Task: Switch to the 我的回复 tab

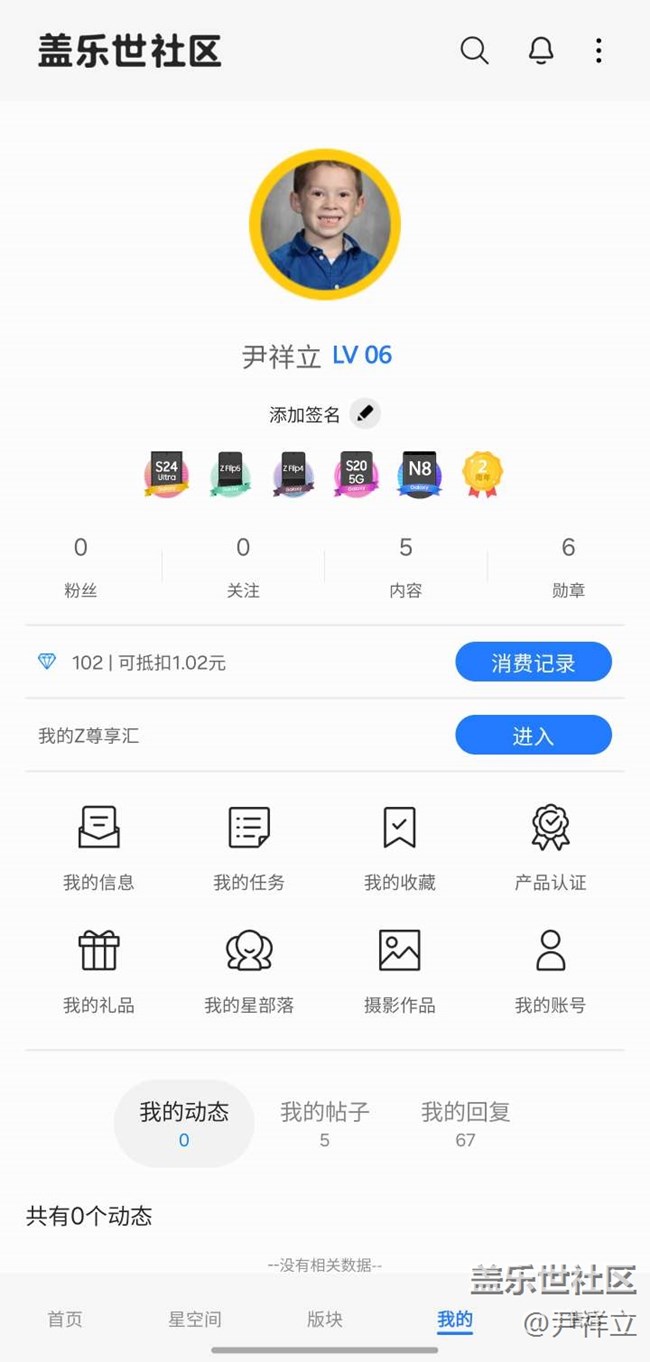Action: 466,1123
